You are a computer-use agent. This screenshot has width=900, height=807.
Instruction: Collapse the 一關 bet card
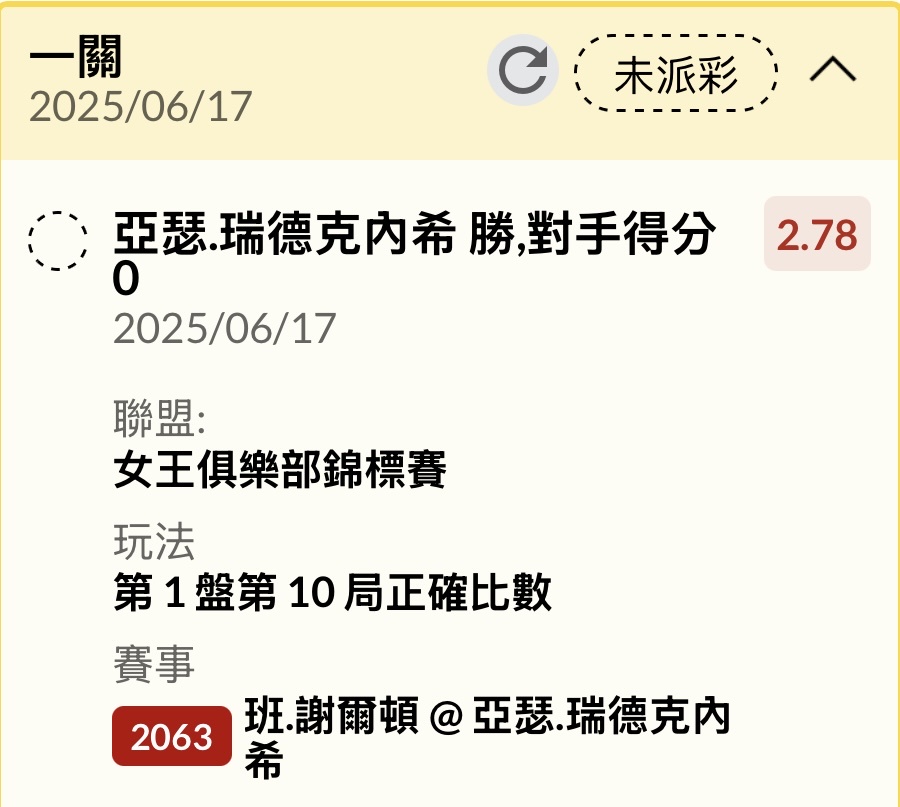click(x=832, y=71)
